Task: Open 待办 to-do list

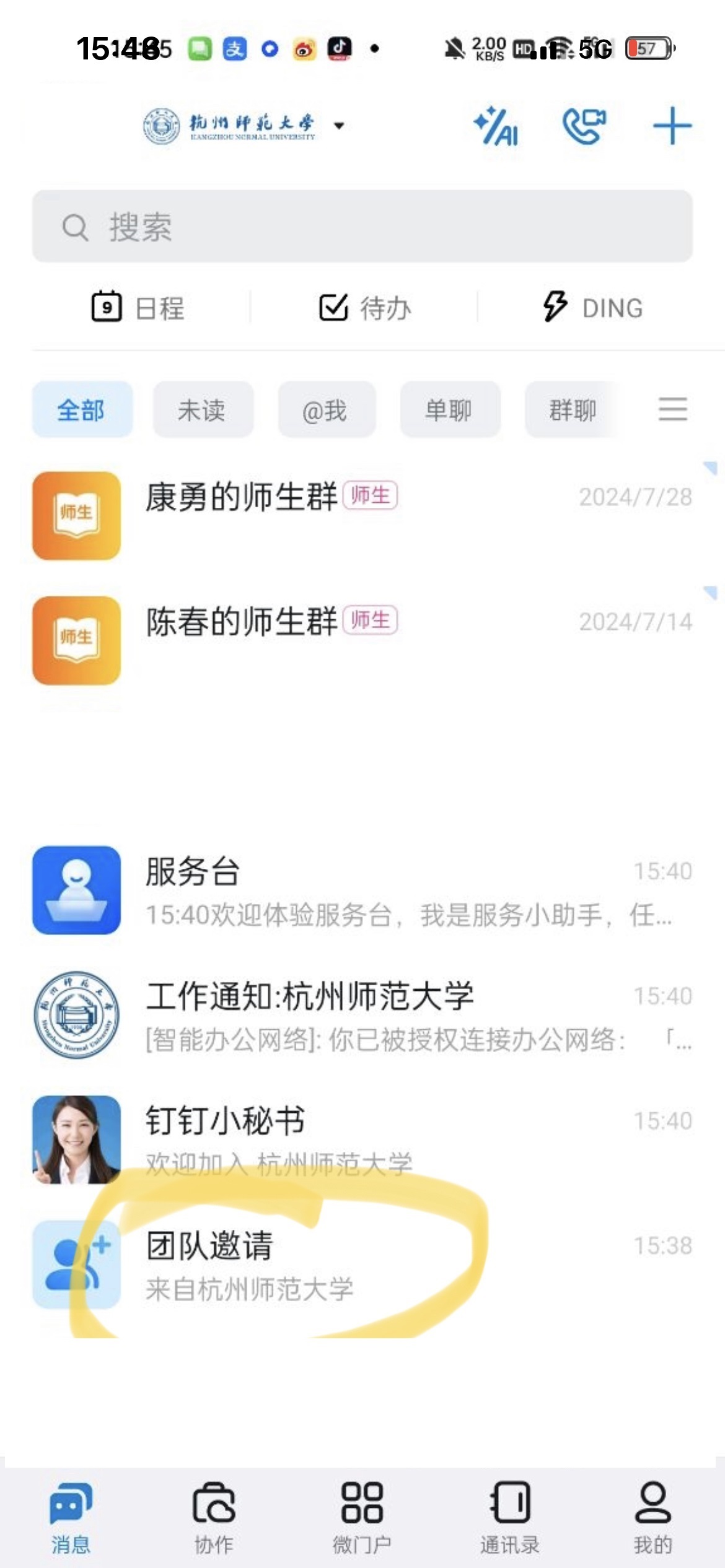Action: [x=364, y=308]
